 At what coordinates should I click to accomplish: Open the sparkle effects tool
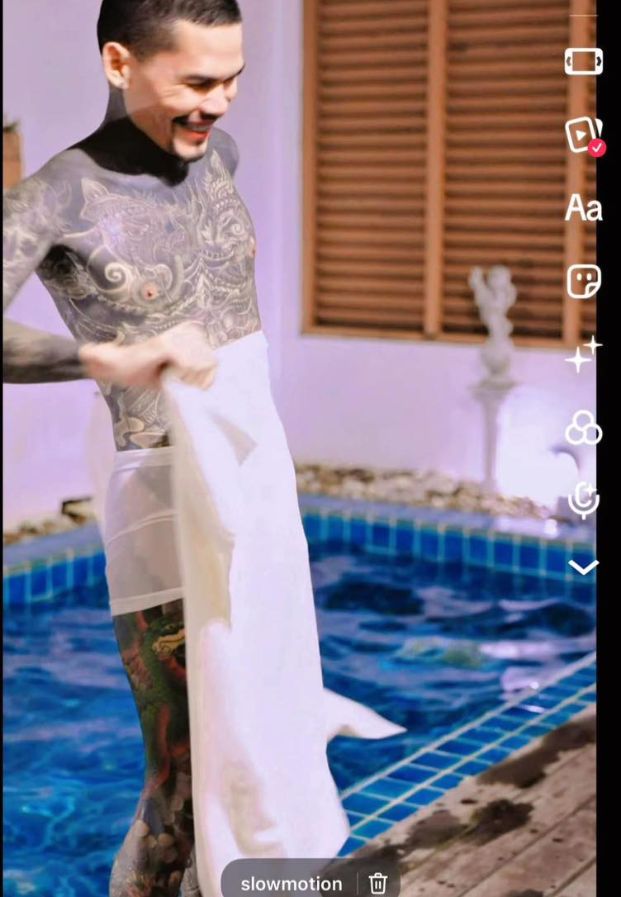point(583,354)
